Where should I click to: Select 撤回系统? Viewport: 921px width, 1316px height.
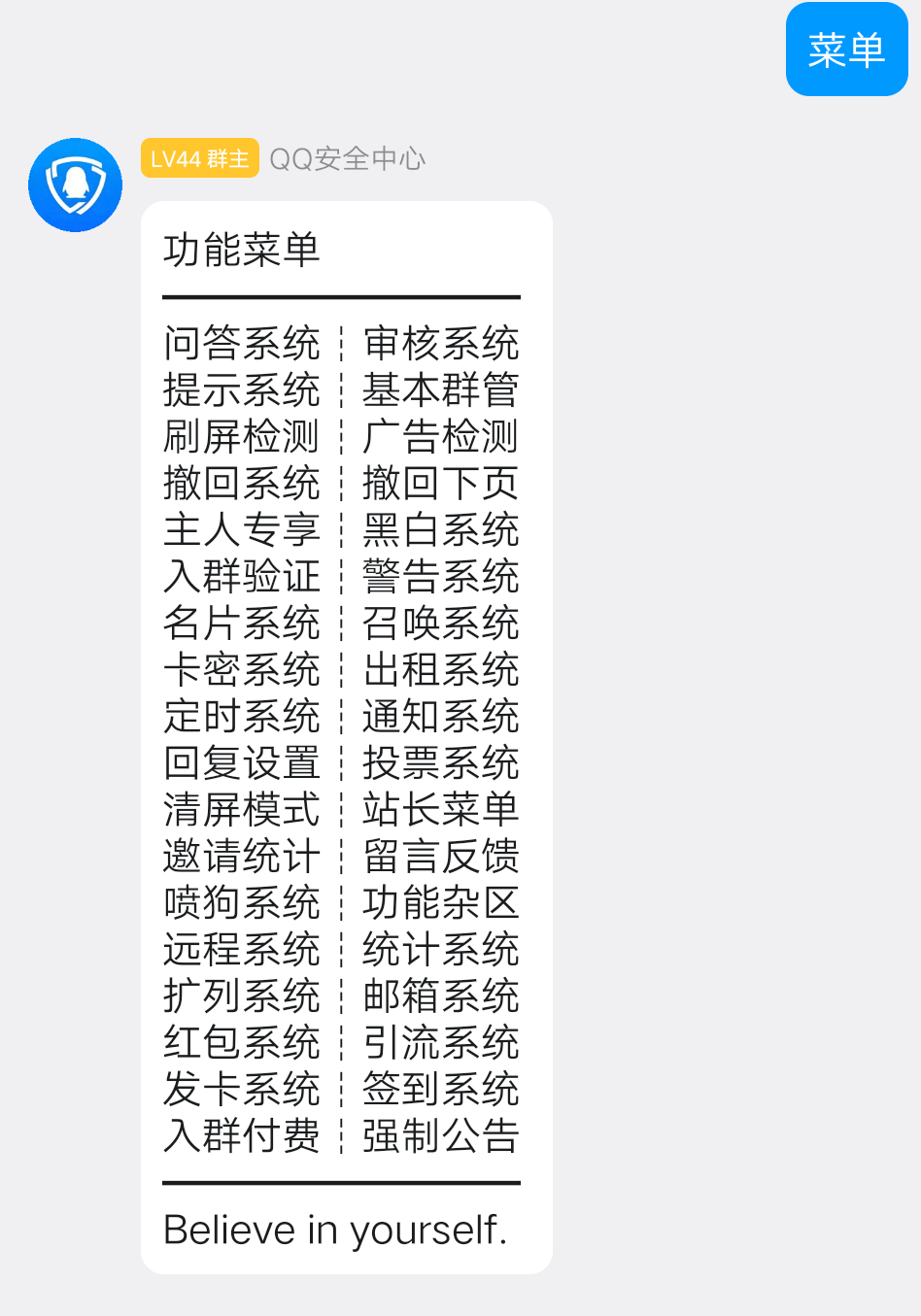(241, 483)
